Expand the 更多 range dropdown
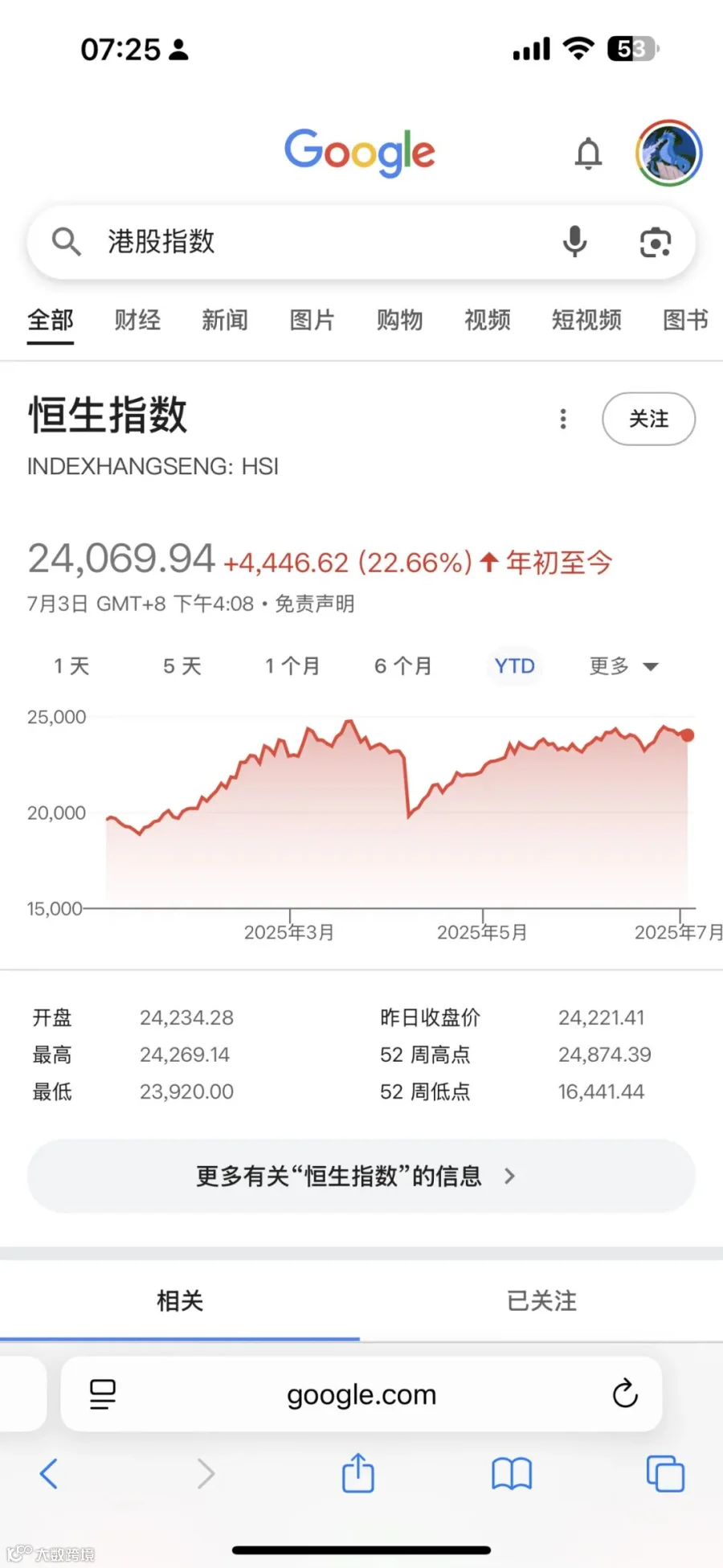 [x=624, y=666]
